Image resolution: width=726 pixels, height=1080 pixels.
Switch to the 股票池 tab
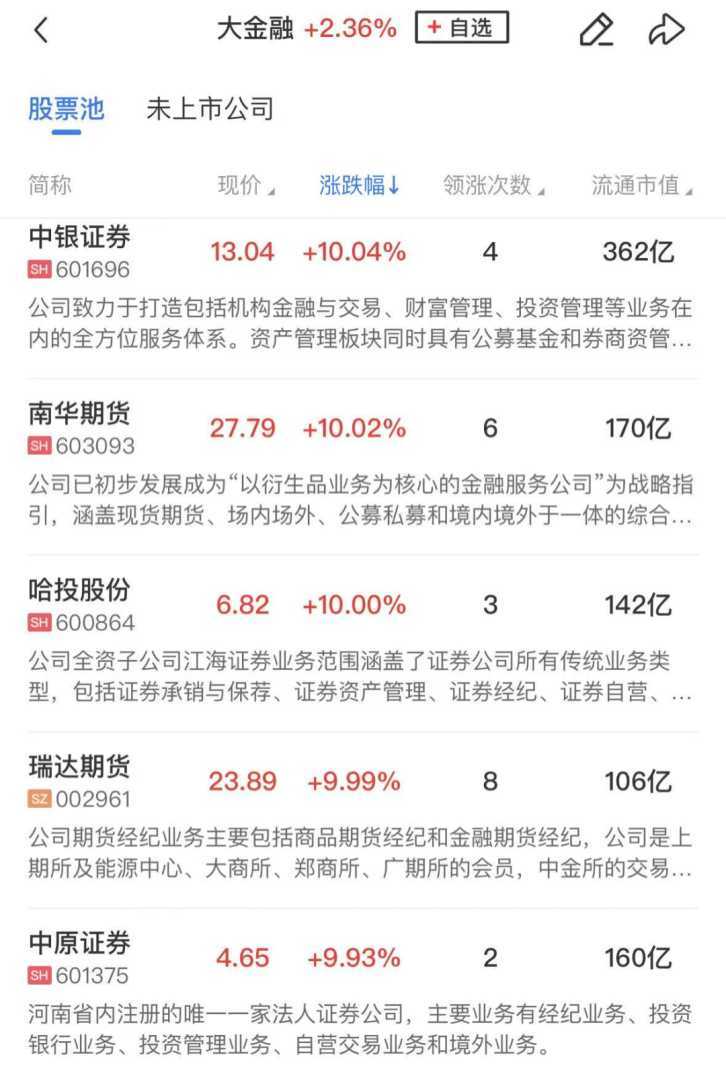[x=66, y=109]
